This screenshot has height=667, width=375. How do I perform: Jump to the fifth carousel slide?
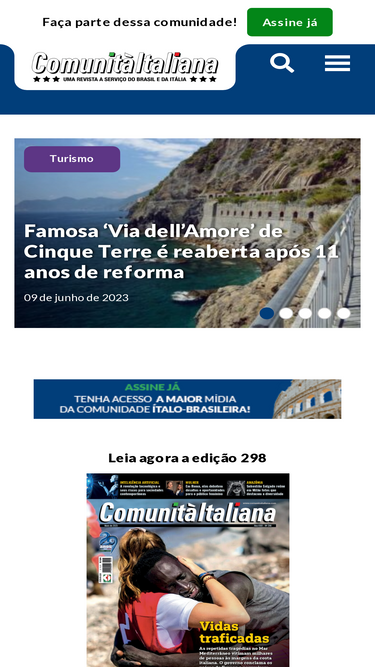click(344, 314)
